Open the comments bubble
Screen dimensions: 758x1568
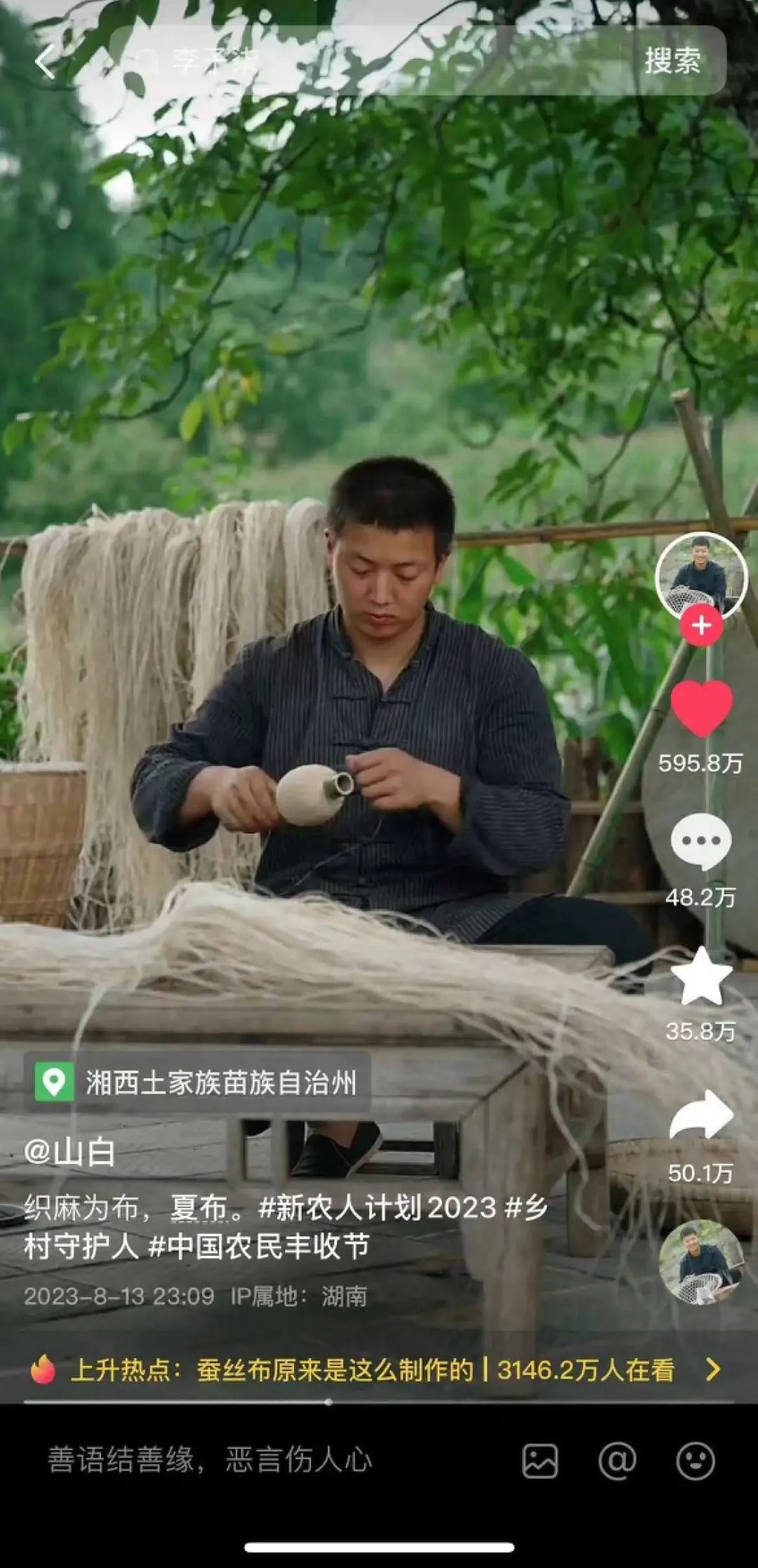[x=700, y=842]
